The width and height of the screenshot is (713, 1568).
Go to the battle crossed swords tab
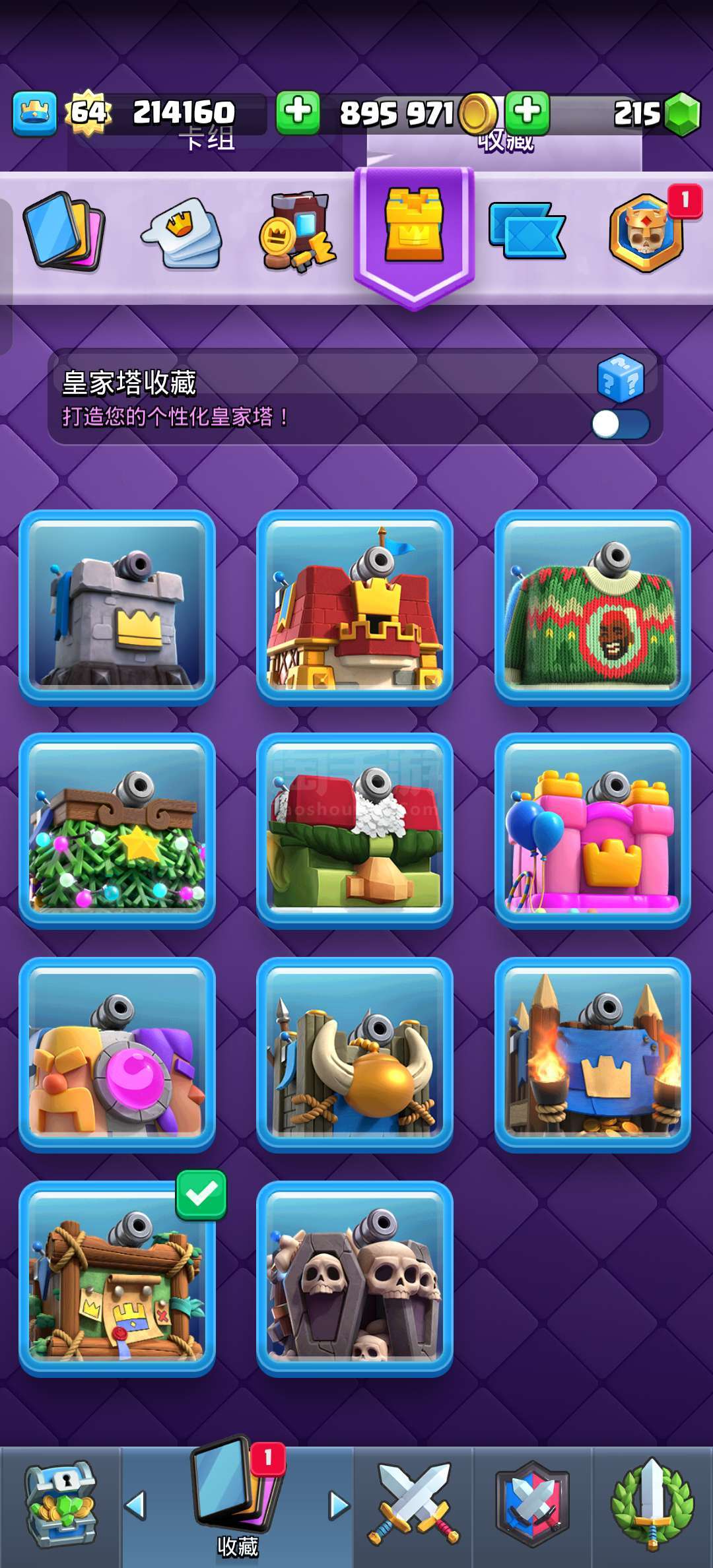[413, 1506]
